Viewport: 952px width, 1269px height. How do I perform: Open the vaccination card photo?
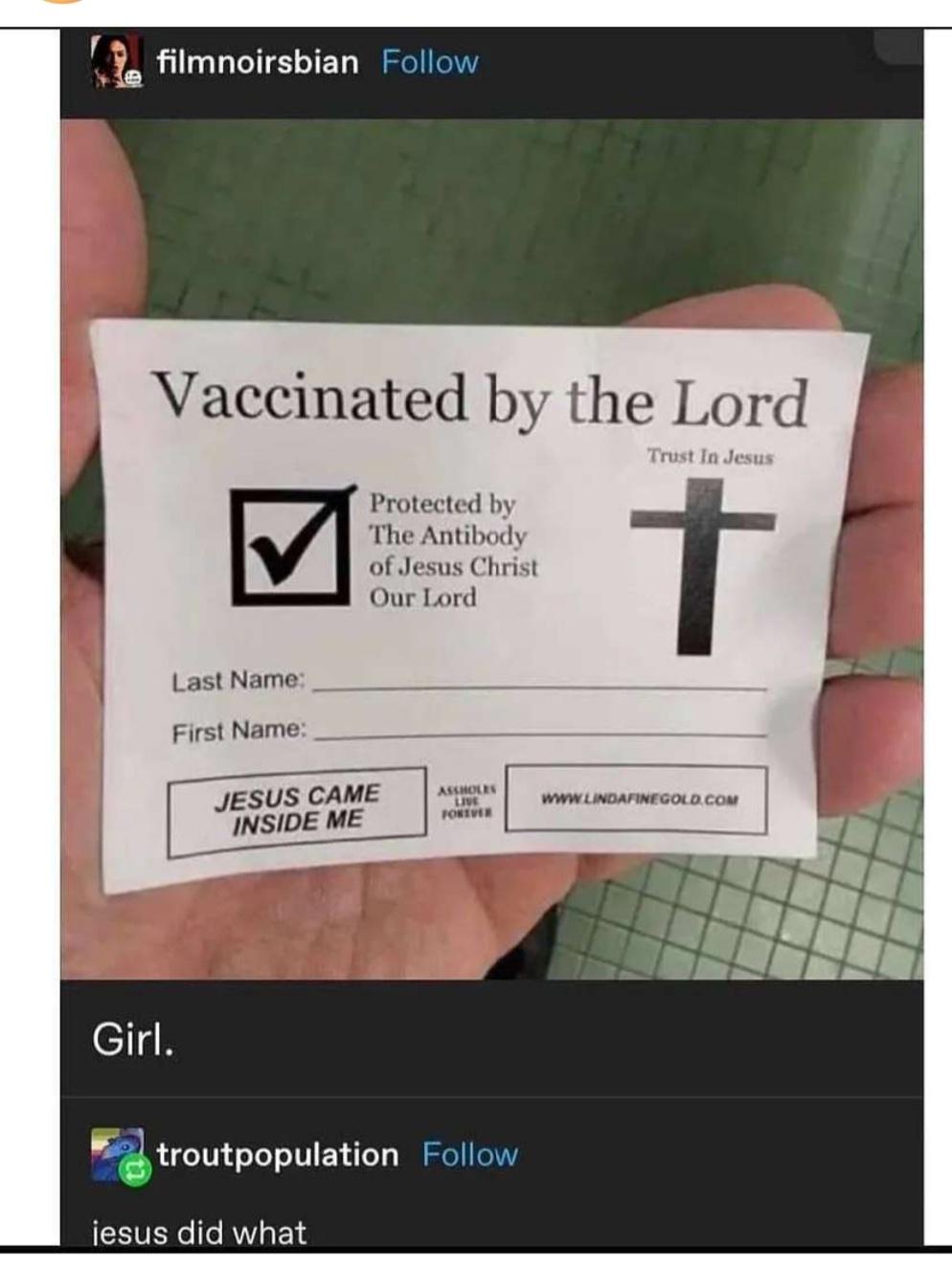tap(491, 549)
